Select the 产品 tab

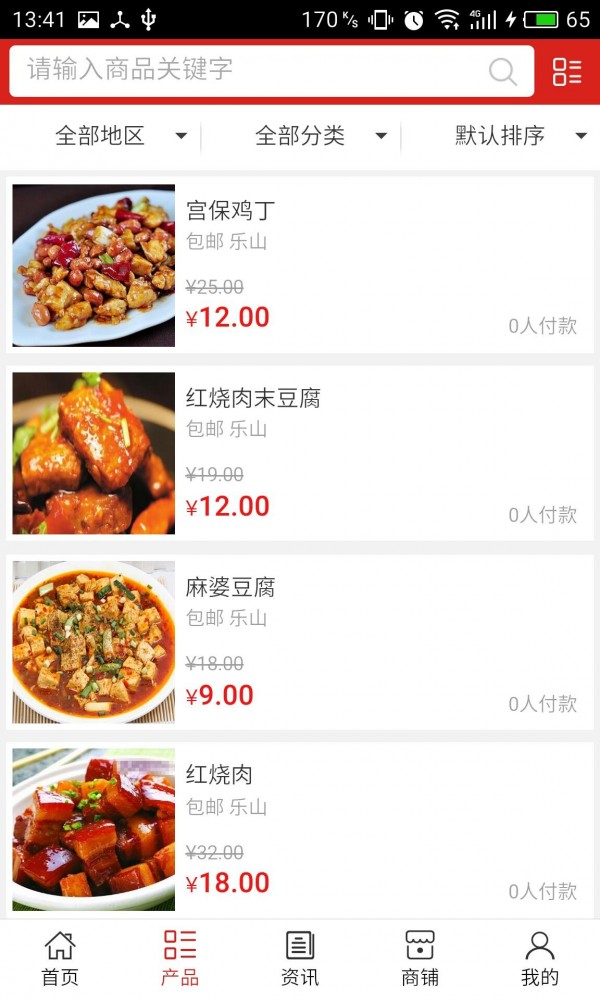click(x=180, y=958)
